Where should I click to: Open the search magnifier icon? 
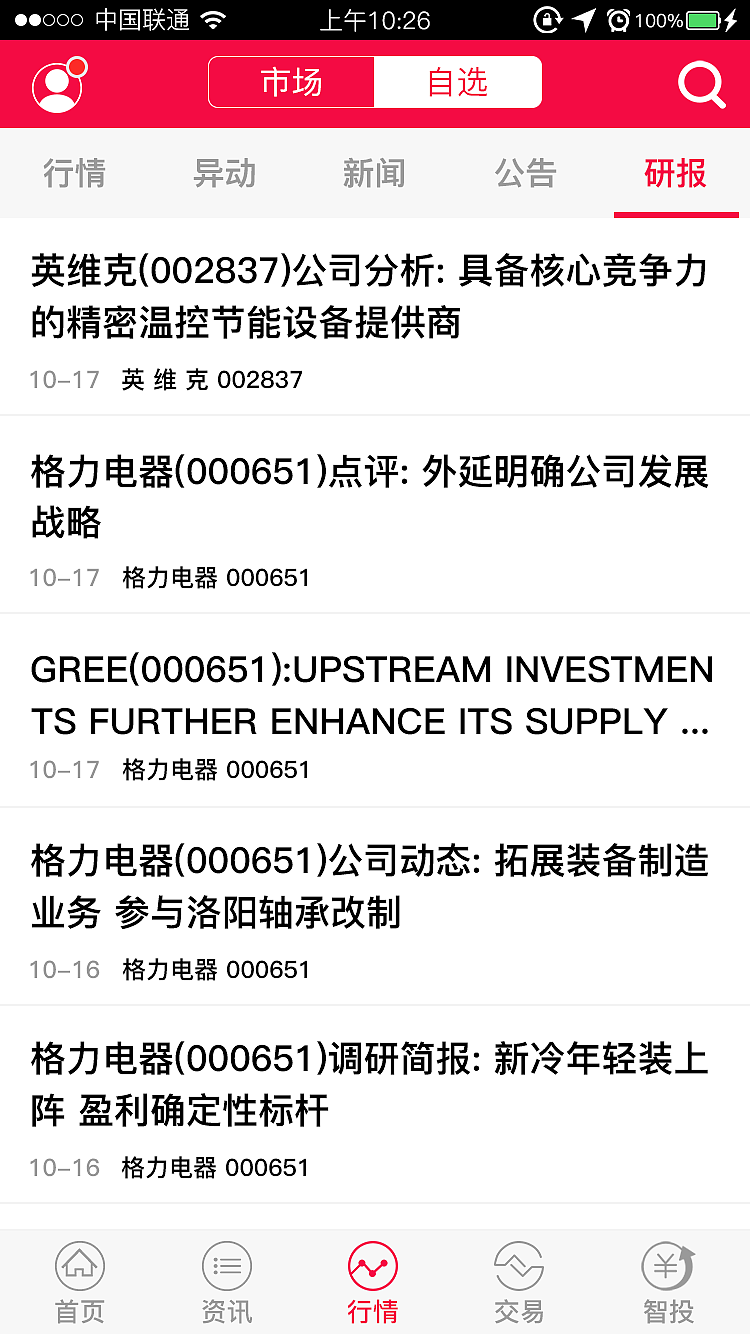[702, 84]
